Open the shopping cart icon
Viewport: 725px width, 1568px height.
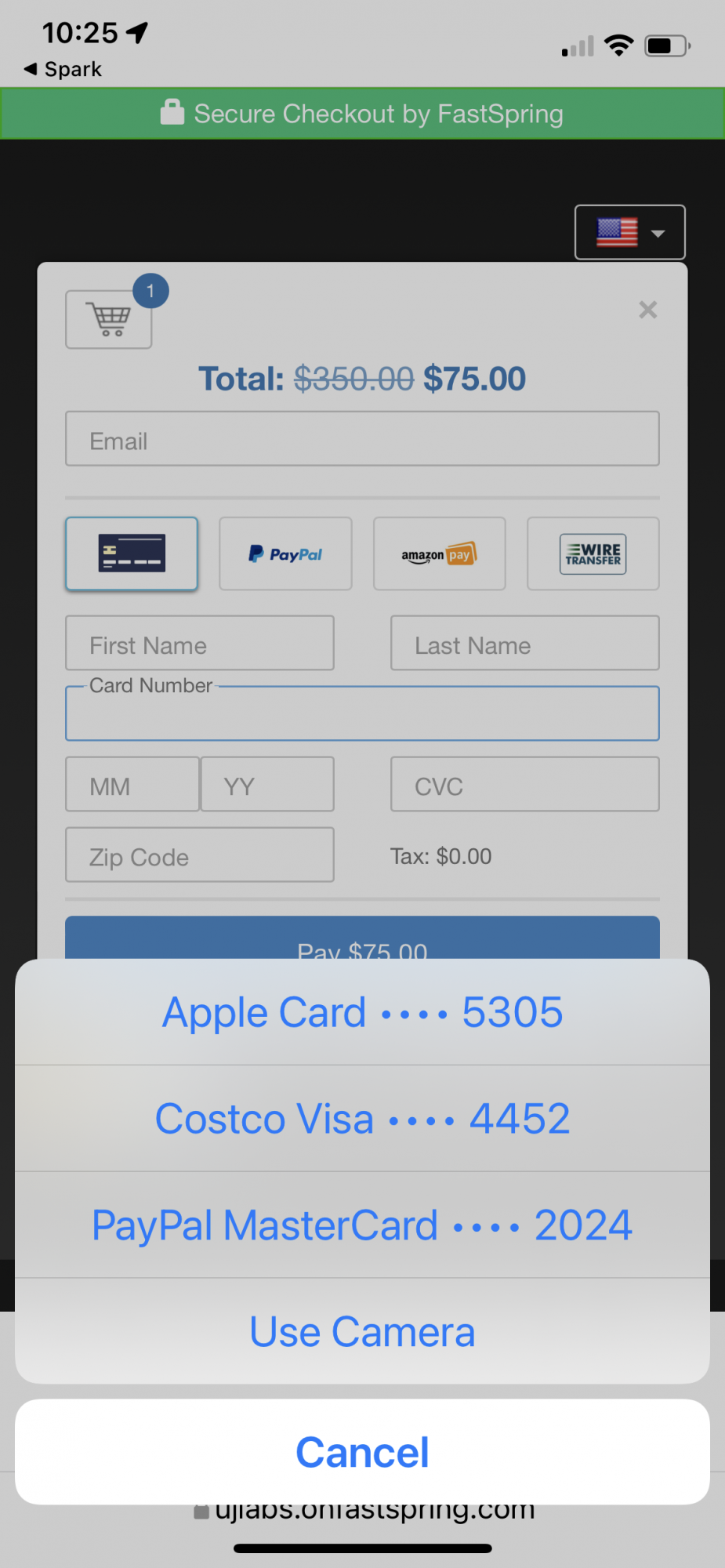[109, 319]
